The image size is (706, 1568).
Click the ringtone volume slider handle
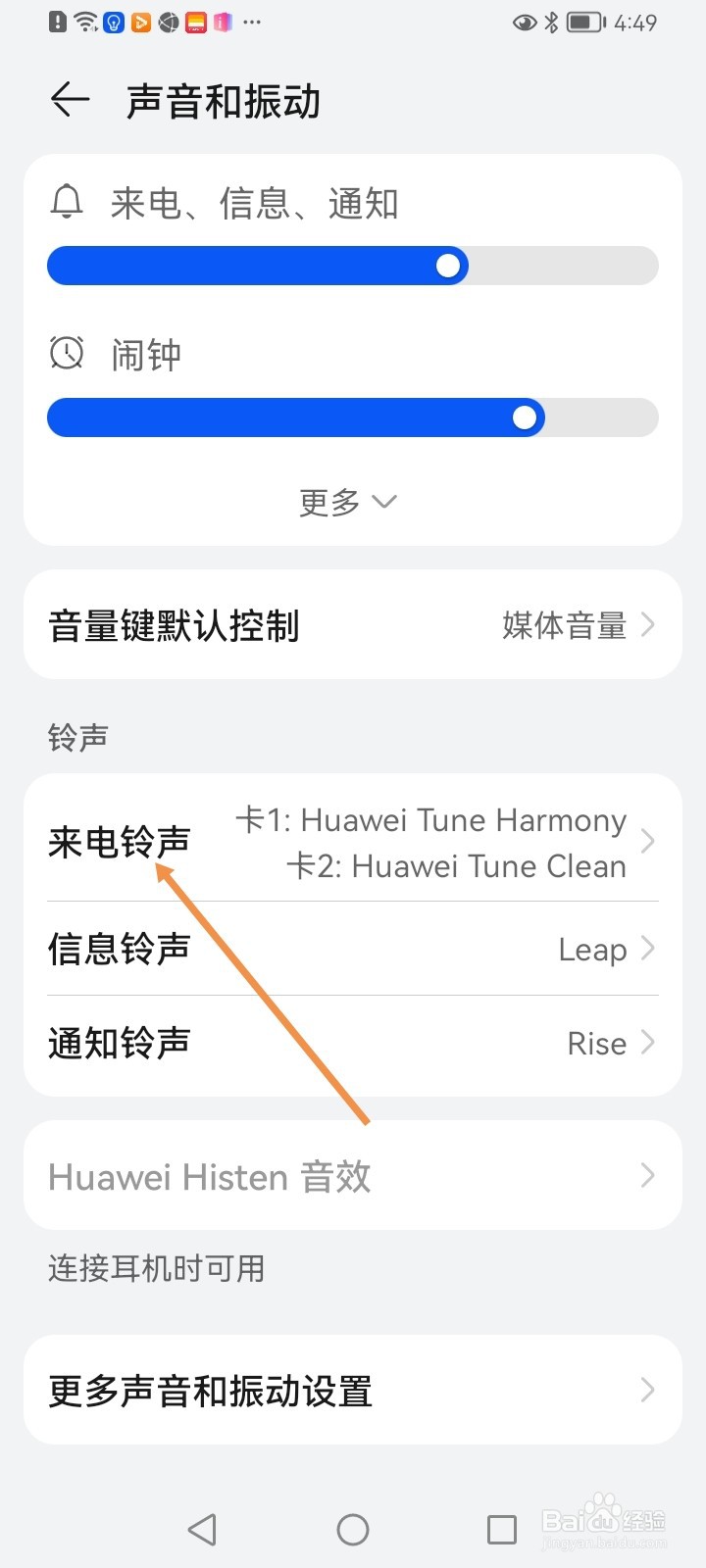pyautogui.click(x=448, y=265)
